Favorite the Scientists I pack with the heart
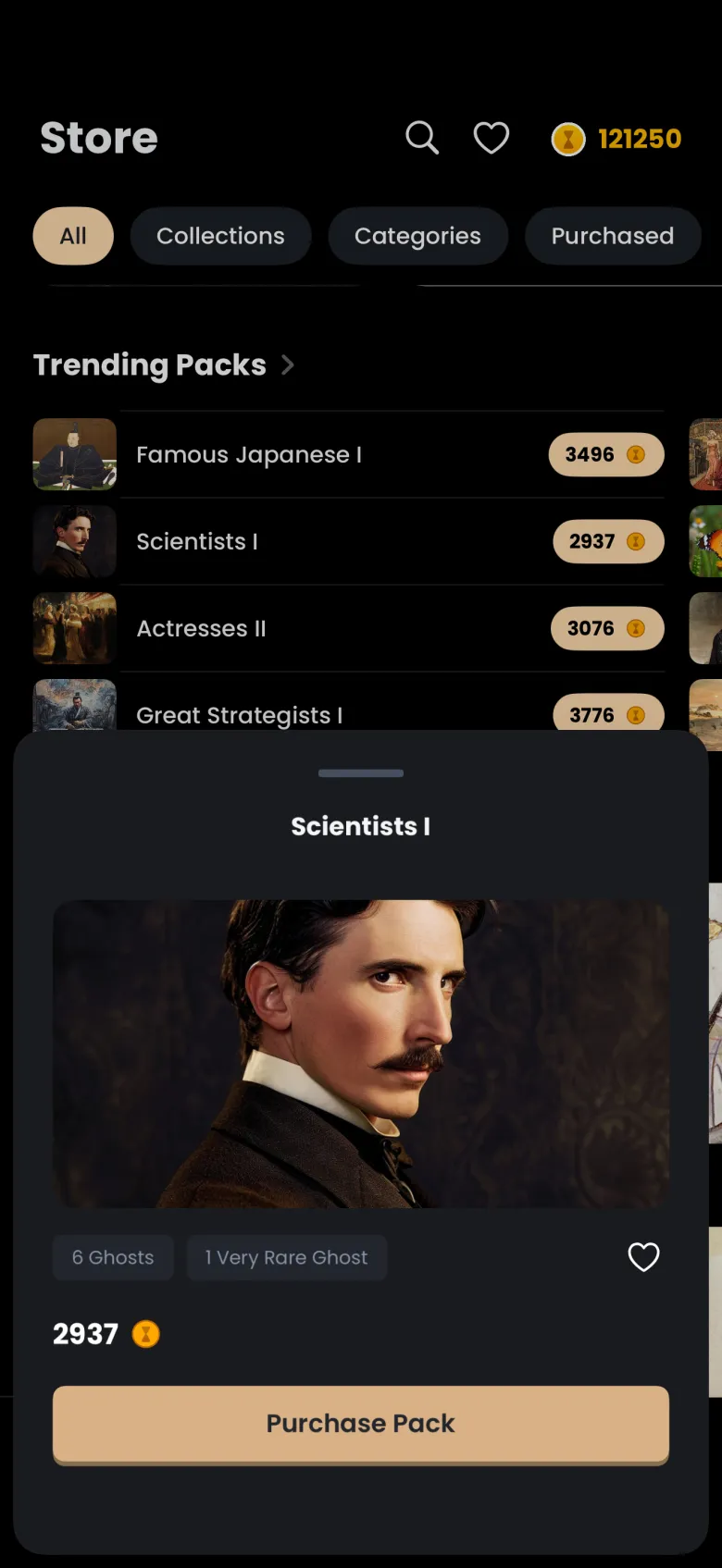Screen dimensions: 722x1568 (643, 1257)
